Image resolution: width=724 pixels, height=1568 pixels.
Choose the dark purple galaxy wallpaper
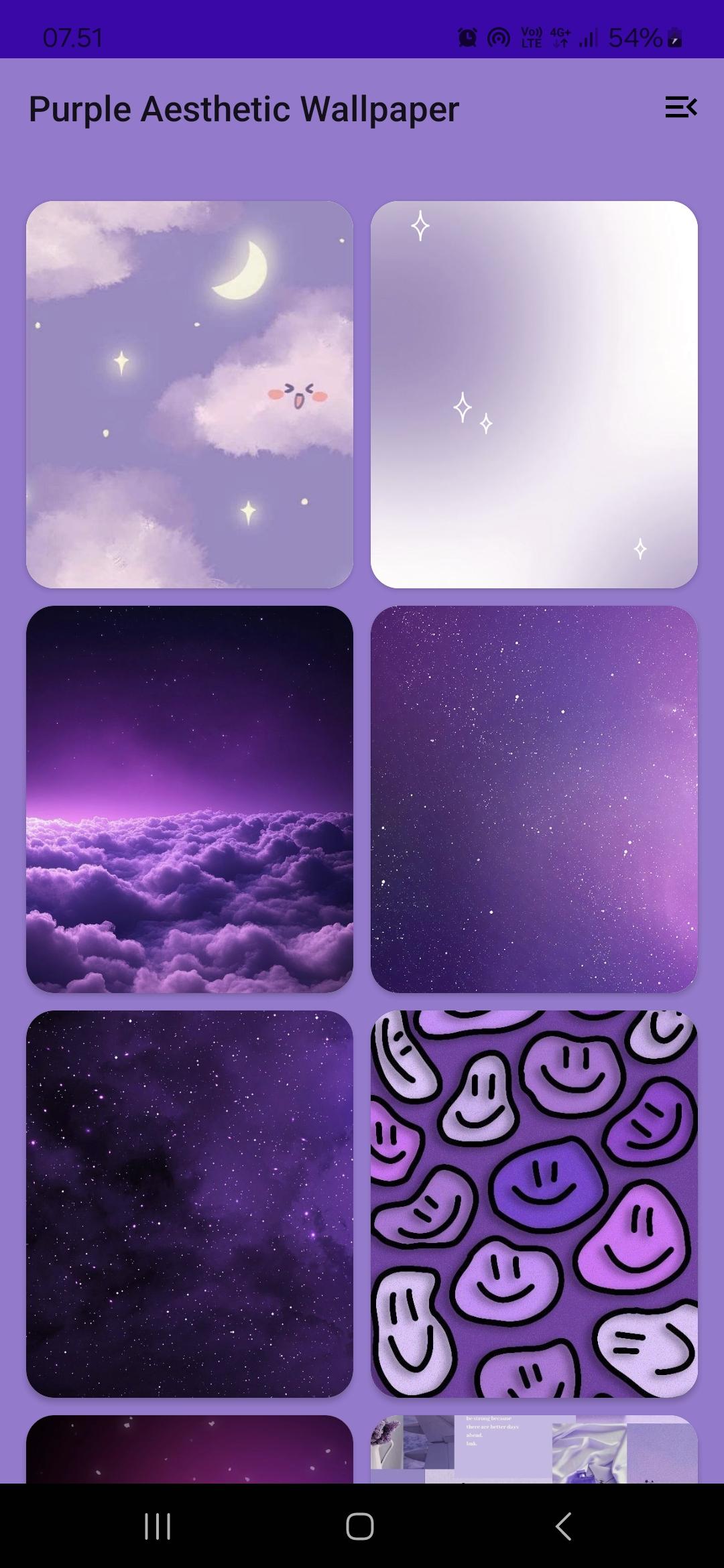point(190,1203)
